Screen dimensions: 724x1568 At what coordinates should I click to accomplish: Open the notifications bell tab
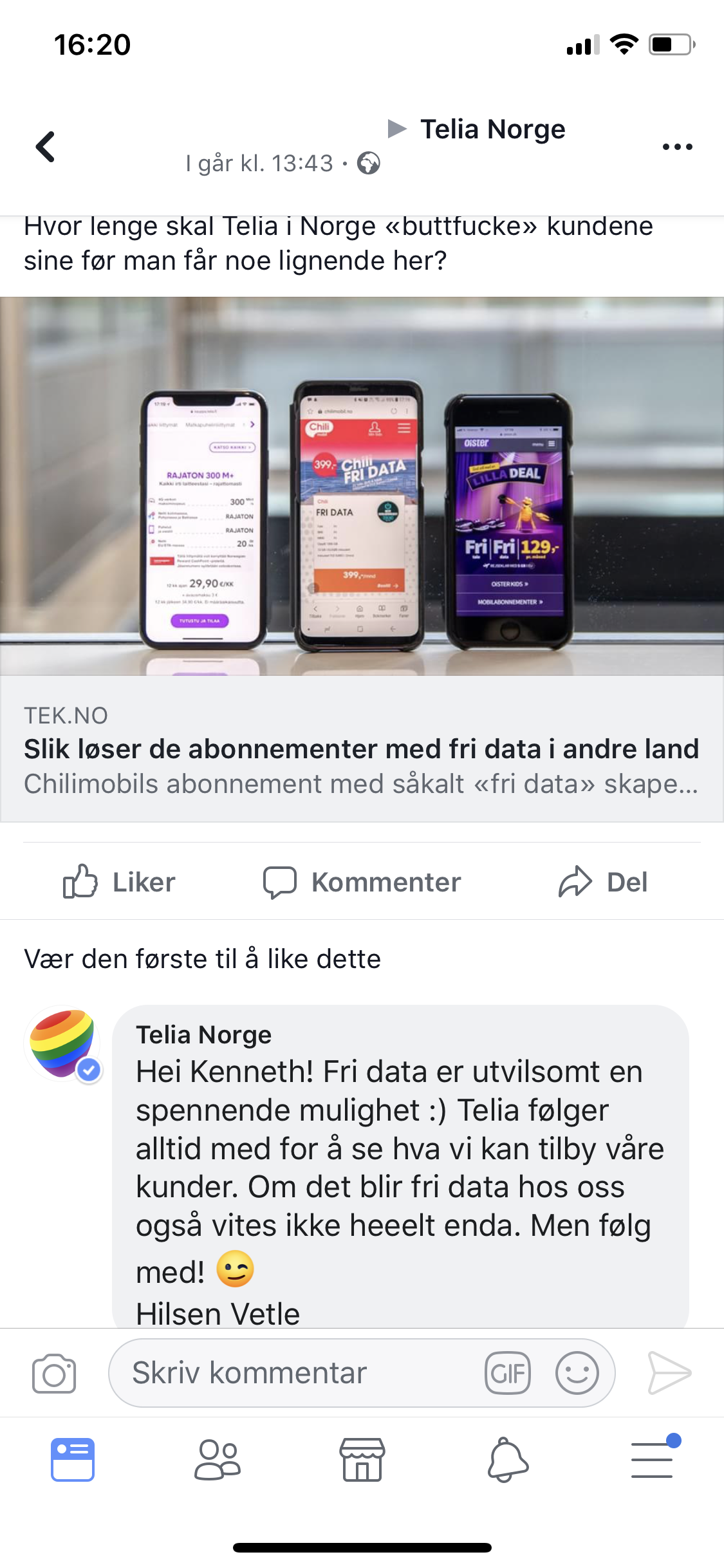point(508,1459)
